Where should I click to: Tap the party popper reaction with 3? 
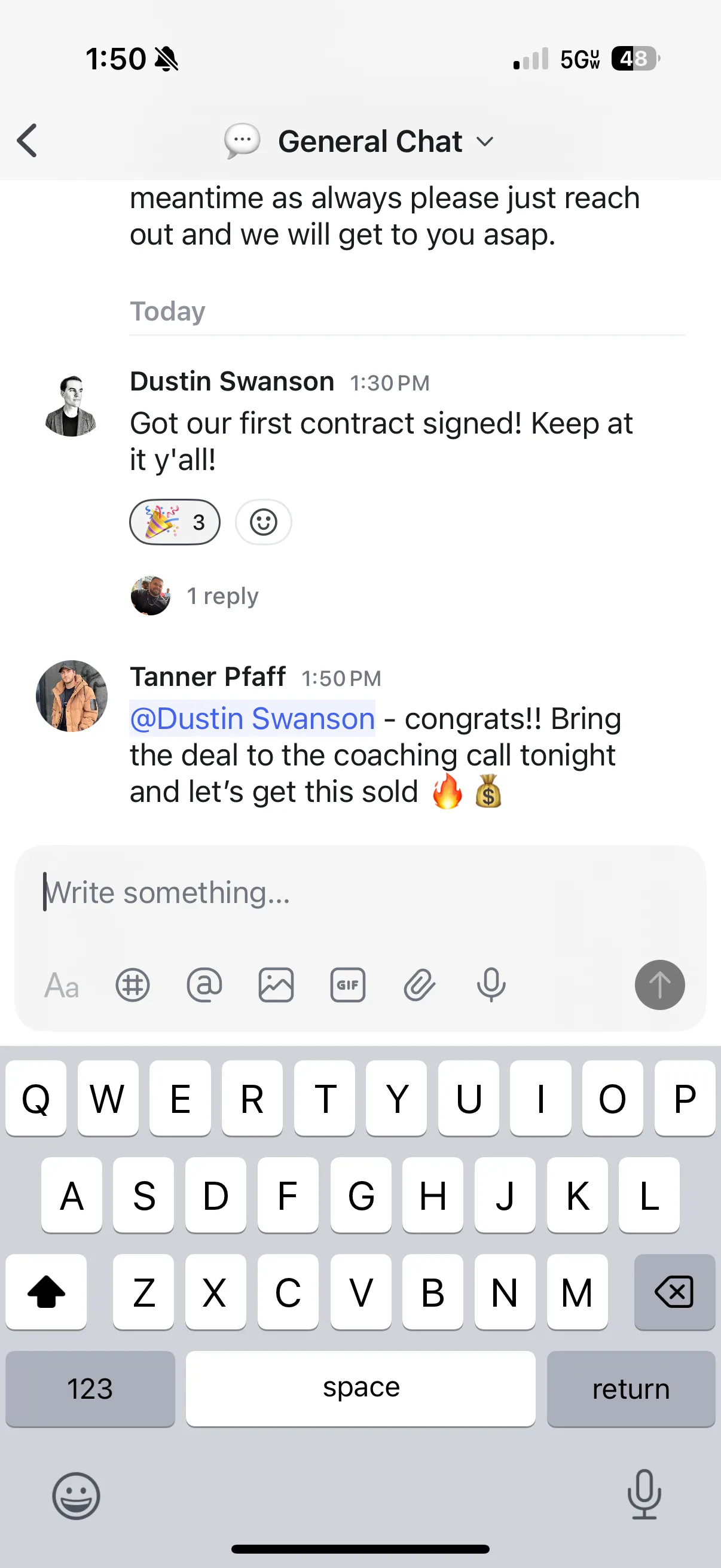click(x=175, y=522)
